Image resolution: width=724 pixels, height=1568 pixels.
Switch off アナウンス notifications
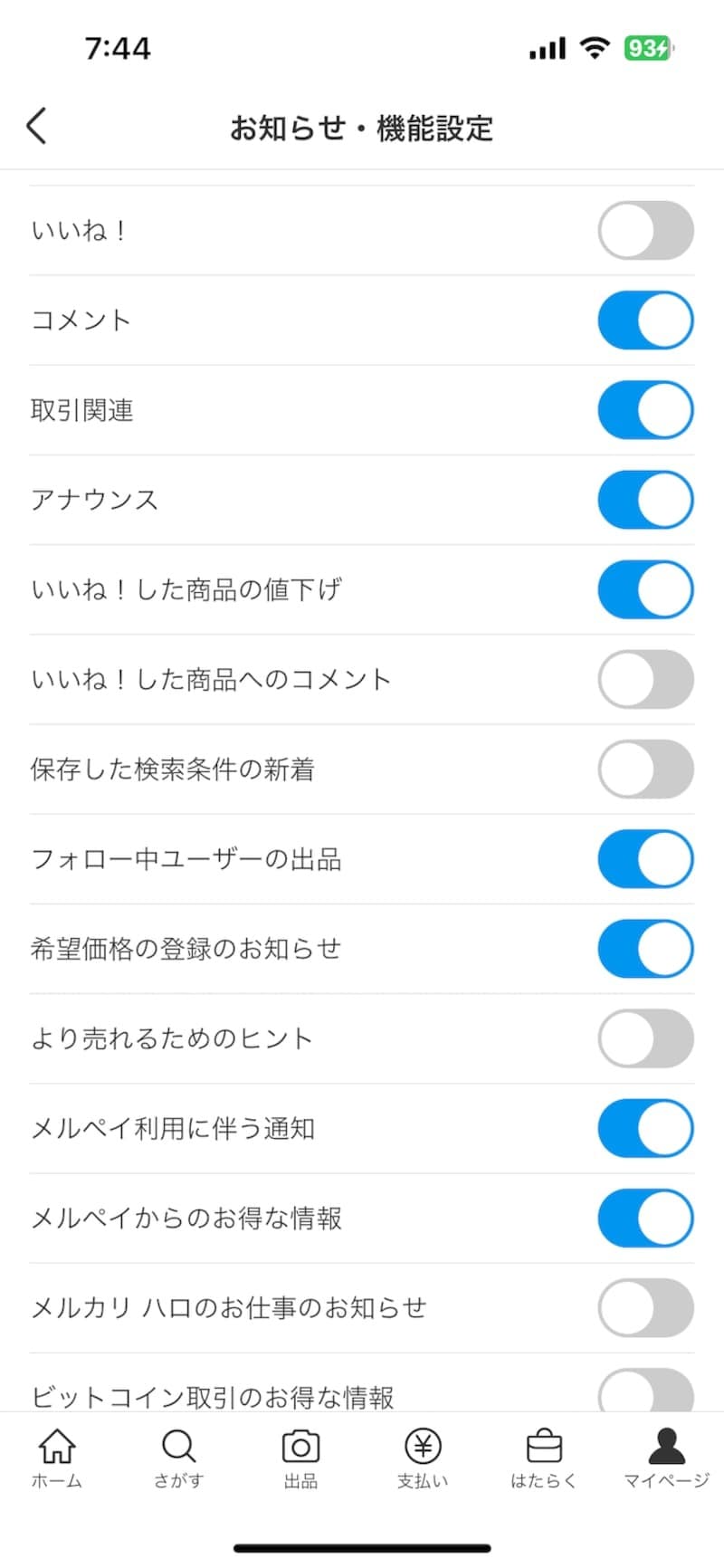click(645, 500)
